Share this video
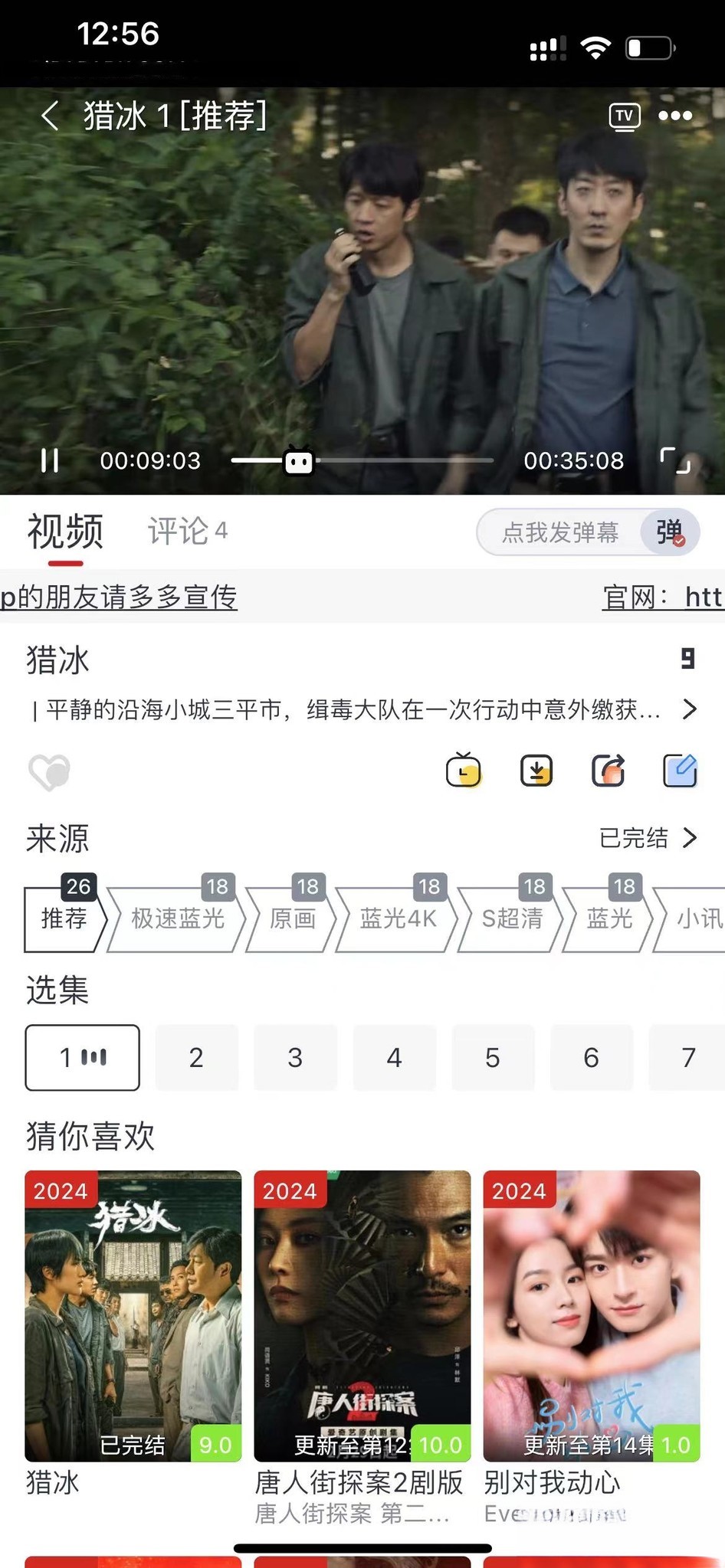Image resolution: width=725 pixels, height=1568 pixels. pos(609,771)
